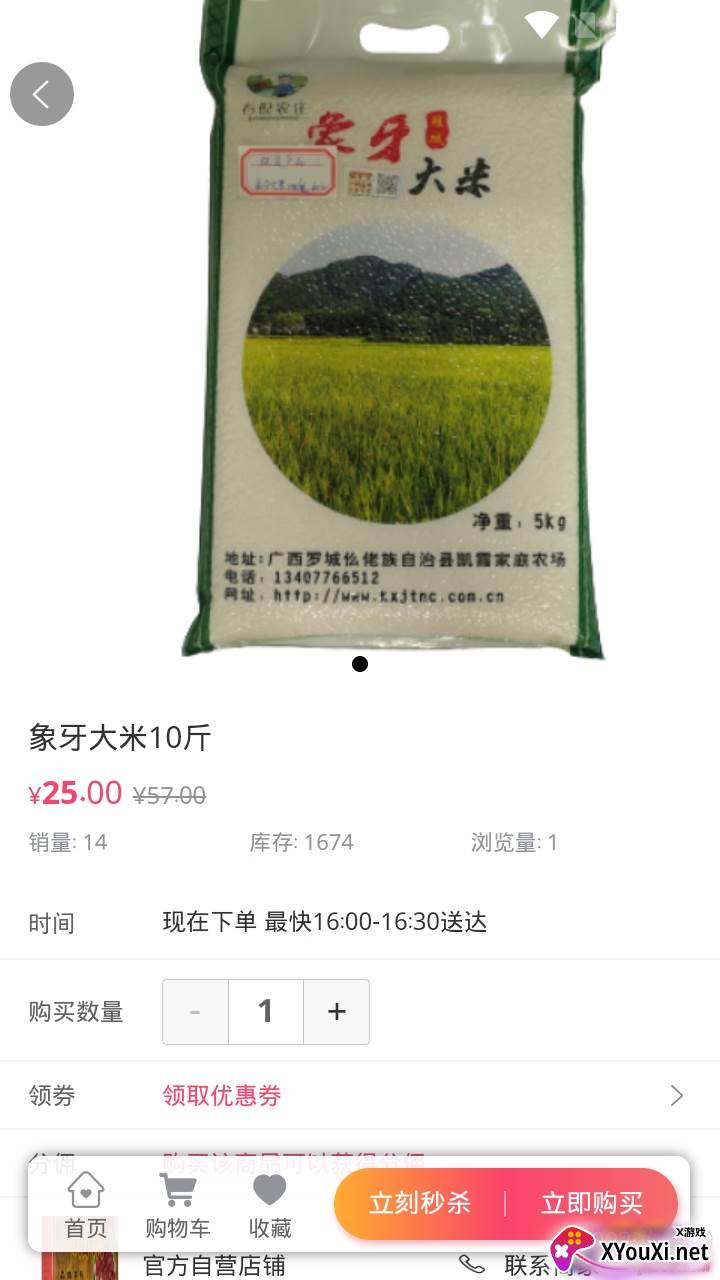
Task: Select the 首页 home icon in bottom nav
Action: click(x=86, y=1193)
